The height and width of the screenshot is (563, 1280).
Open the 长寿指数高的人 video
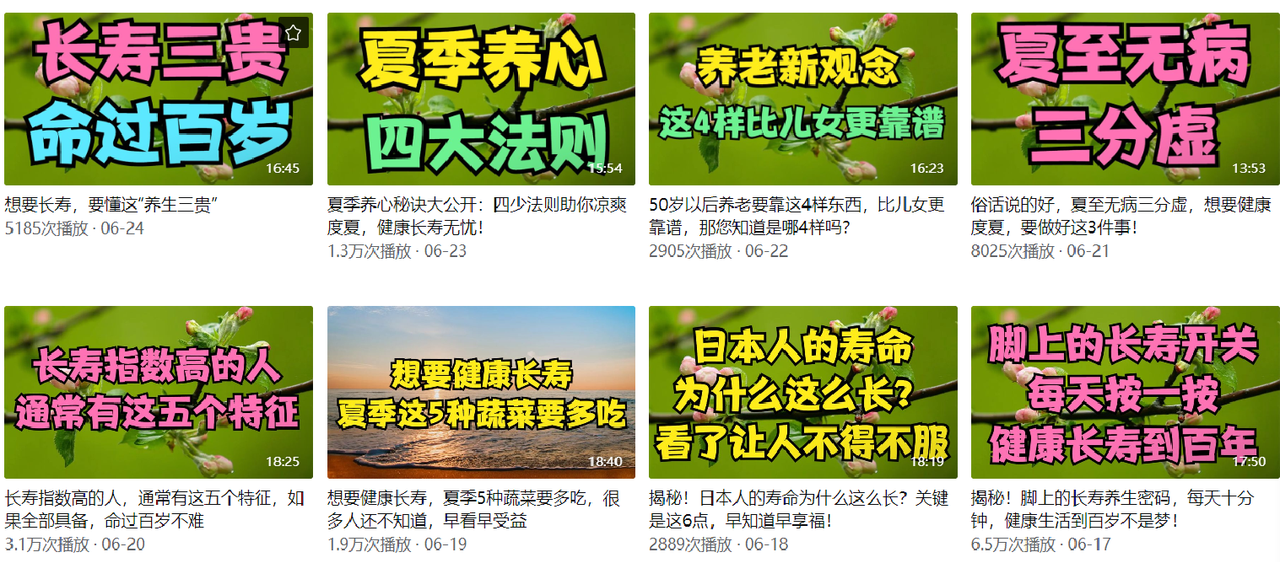(x=158, y=392)
